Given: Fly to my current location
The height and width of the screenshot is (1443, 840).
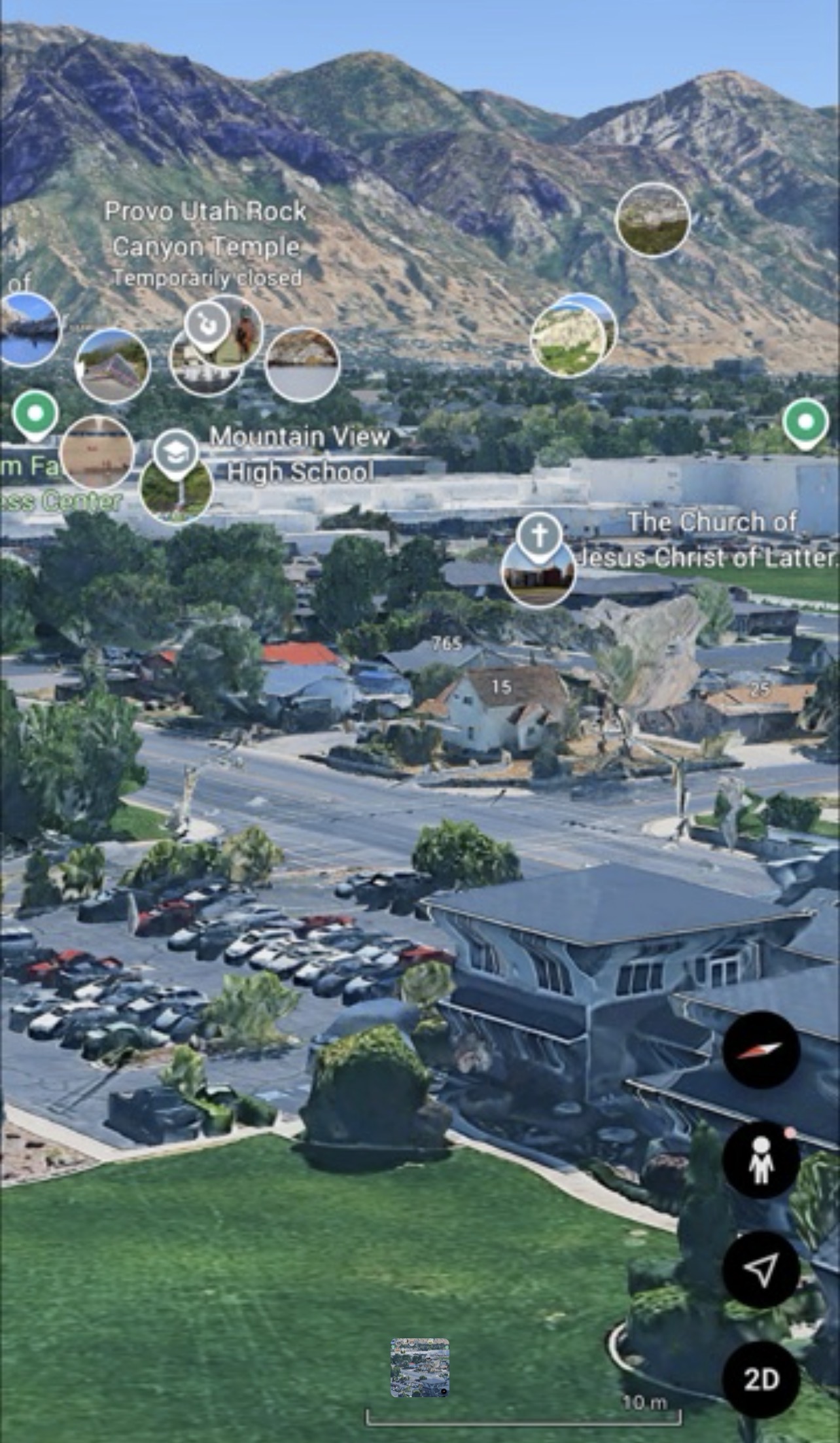Looking at the screenshot, I should point(761,1270).
